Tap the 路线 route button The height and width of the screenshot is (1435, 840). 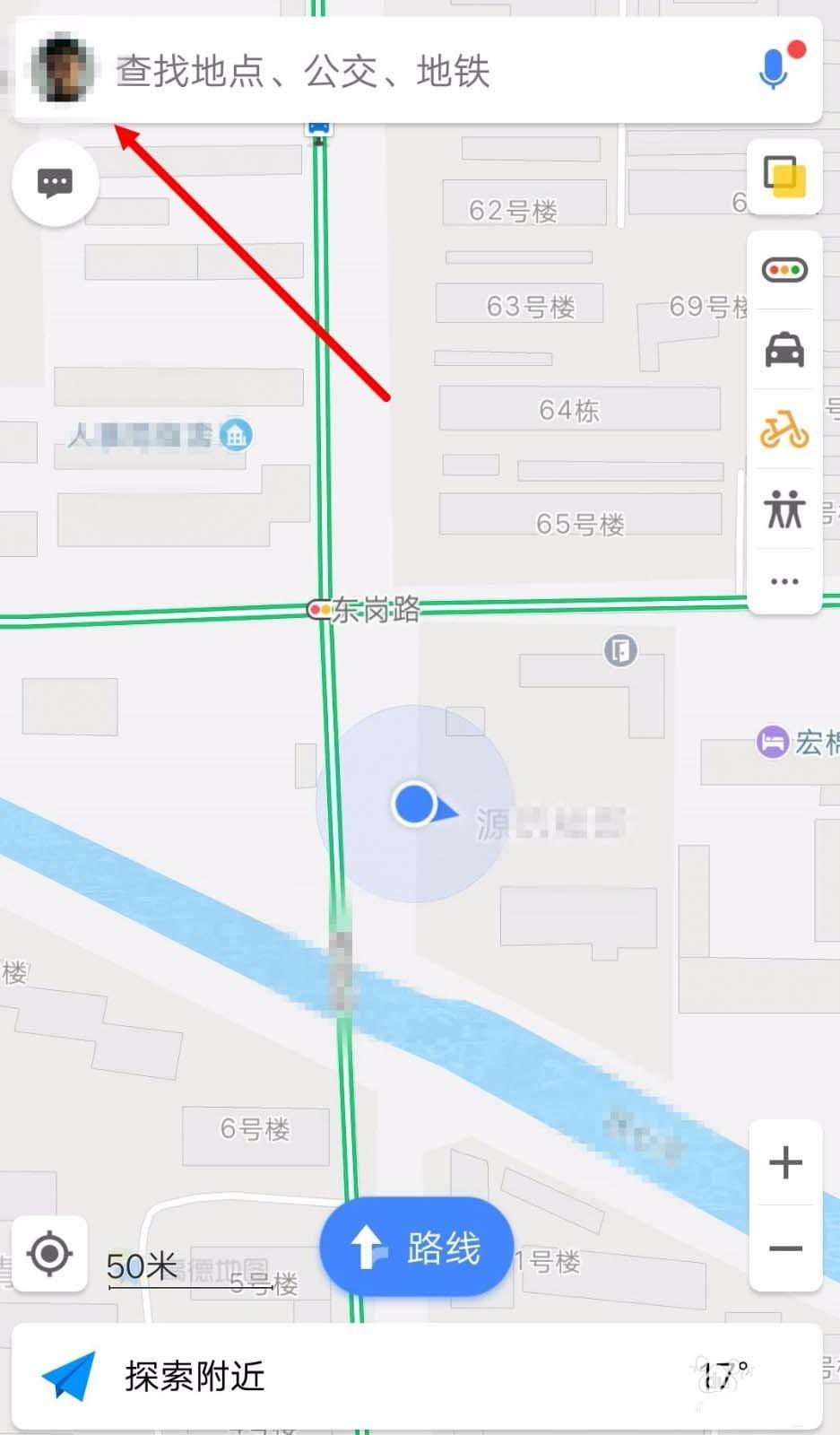(415, 1246)
